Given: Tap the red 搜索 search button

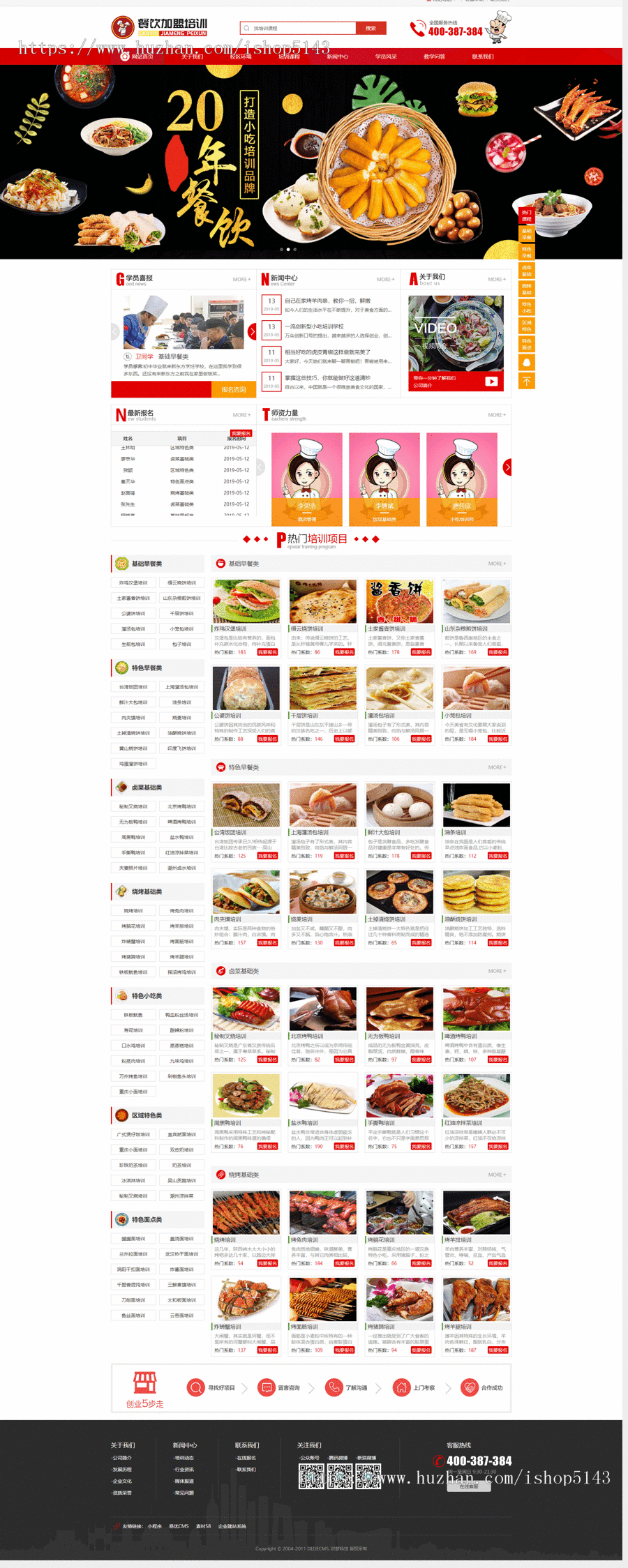Looking at the screenshot, I should point(371,28).
